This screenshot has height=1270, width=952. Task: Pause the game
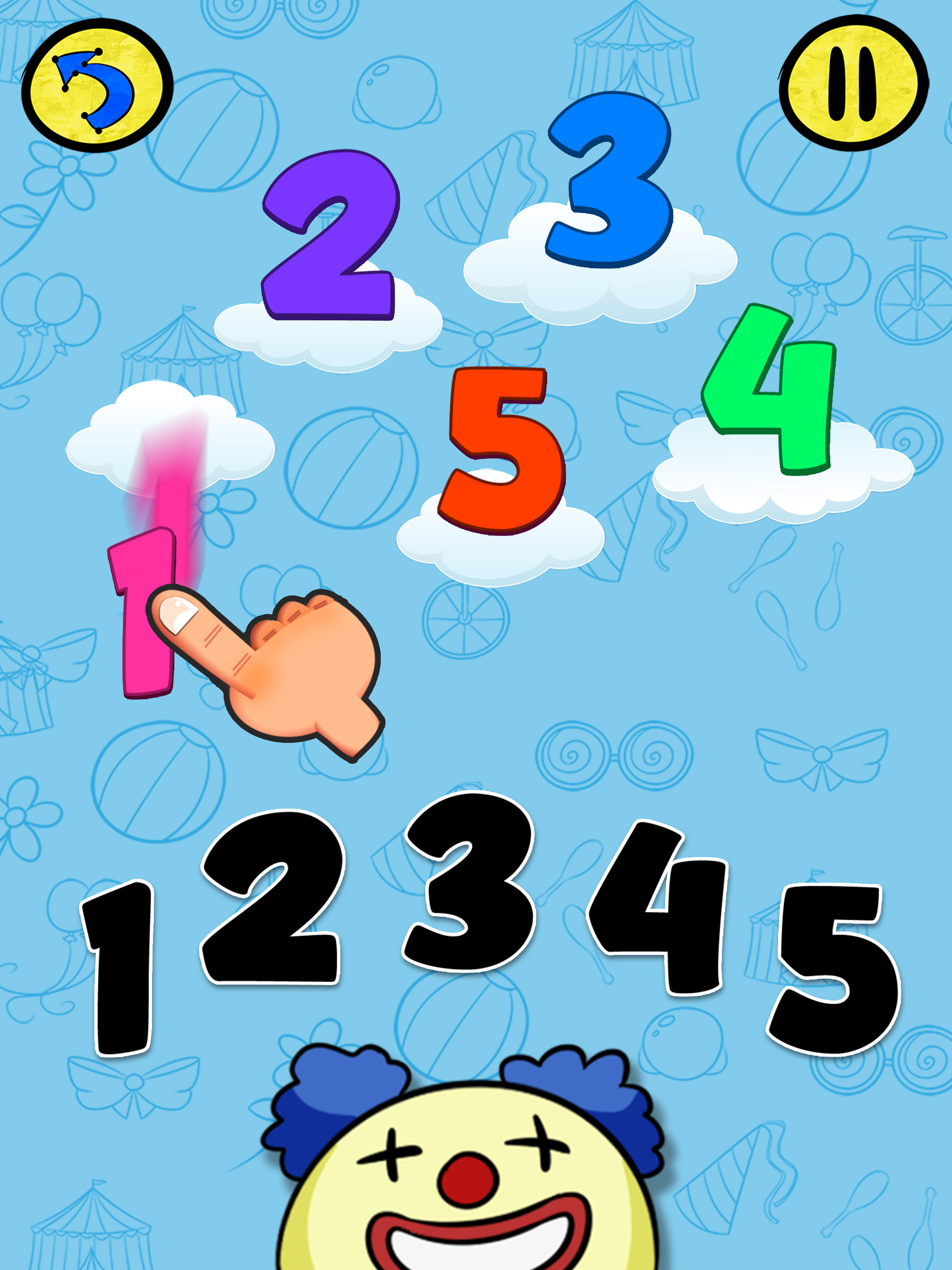tap(853, 84)
